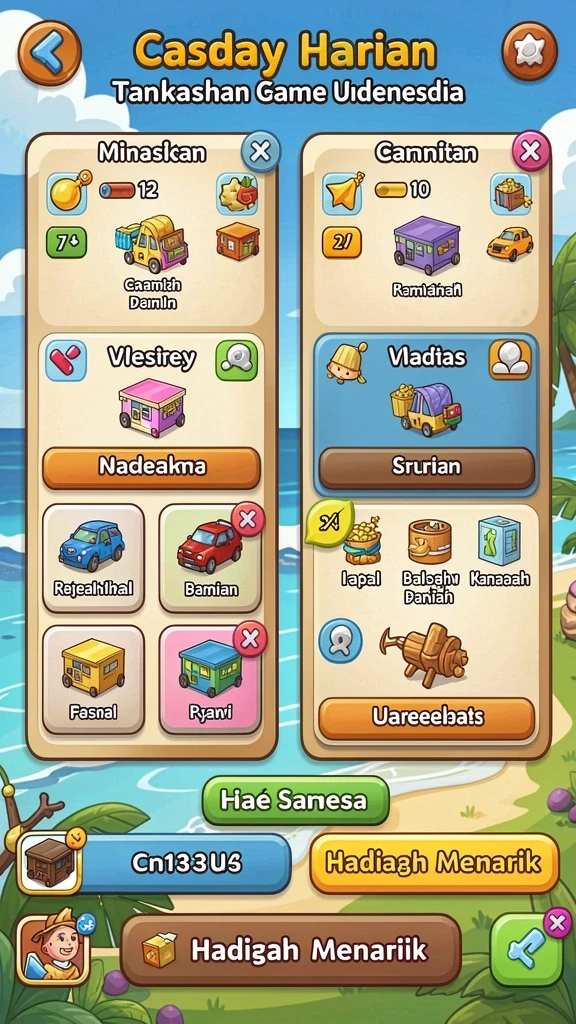Tap the green Haé Sanesa button
Viewport: 576px width, 1024px height.
pos(295,801)
